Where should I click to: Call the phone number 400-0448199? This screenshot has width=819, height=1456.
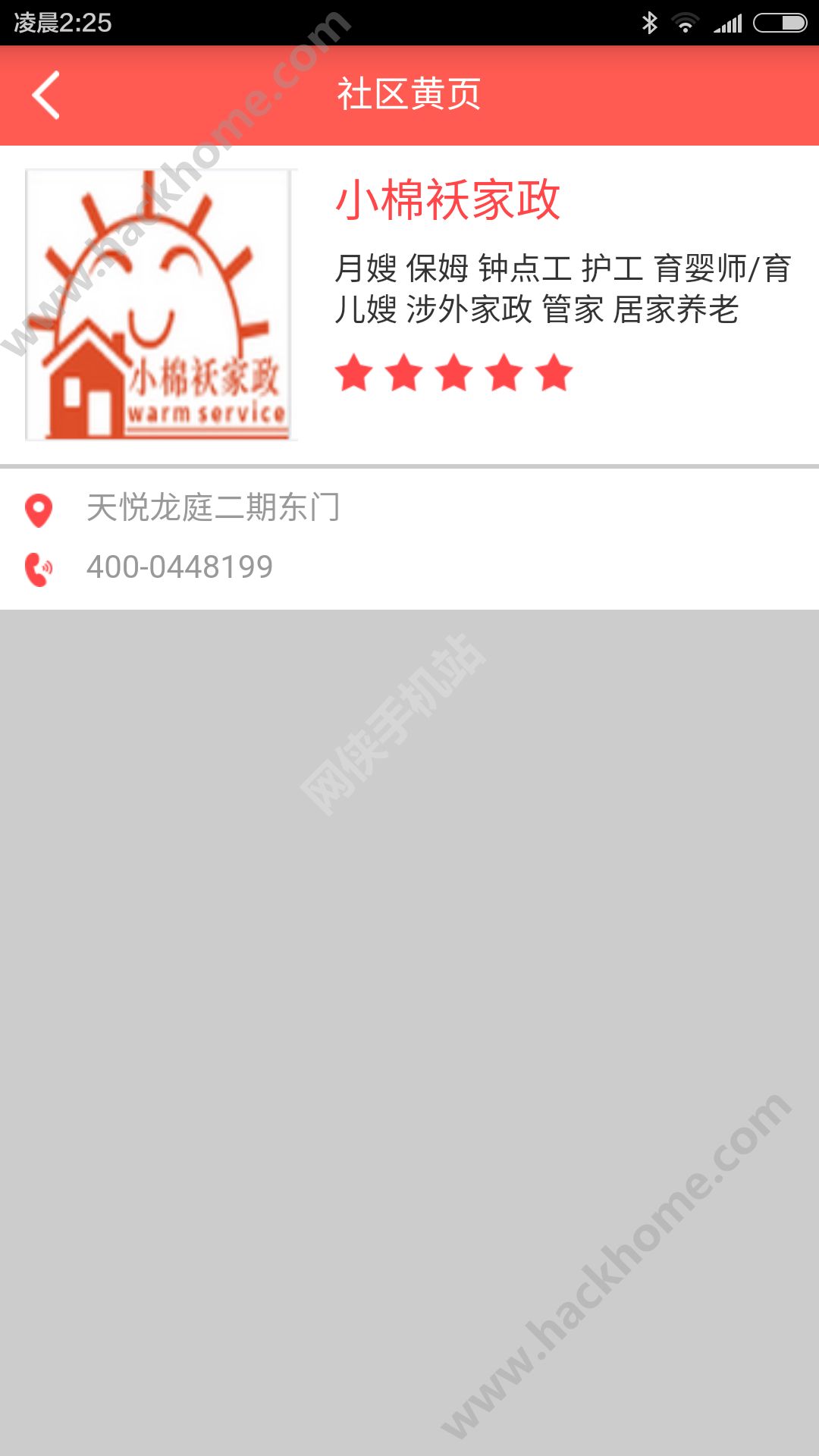click(180, 567)
